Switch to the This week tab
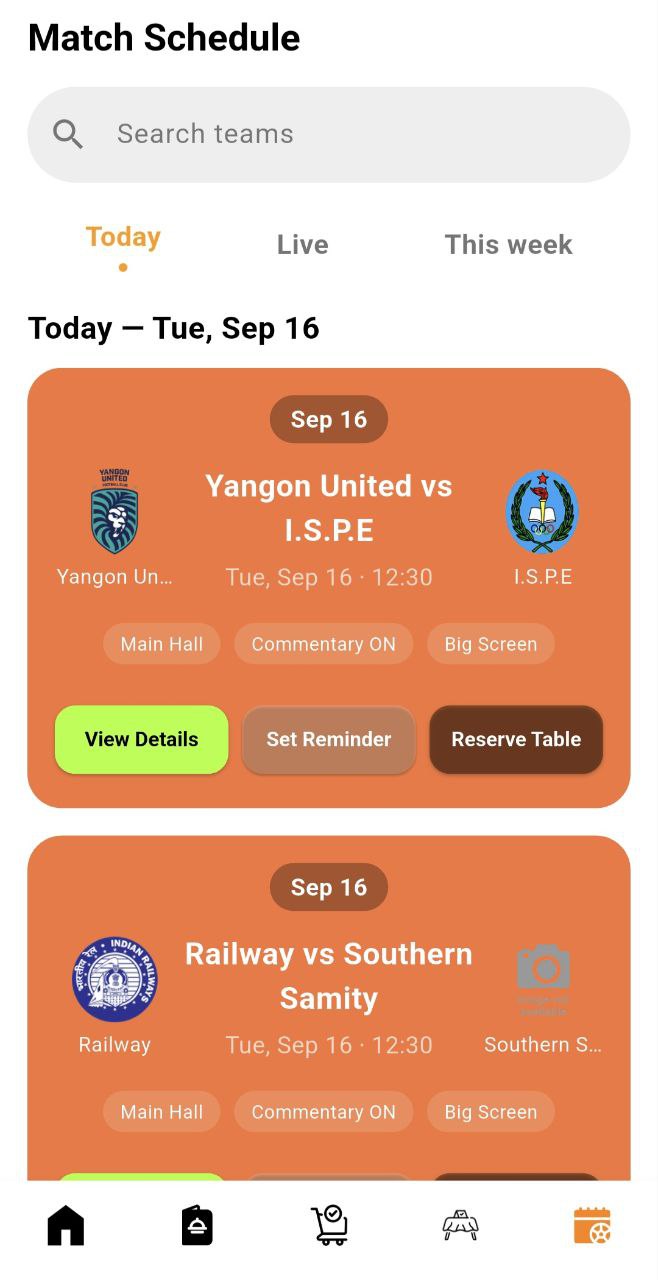The image size is (658, 1280). tap(508, 245)
